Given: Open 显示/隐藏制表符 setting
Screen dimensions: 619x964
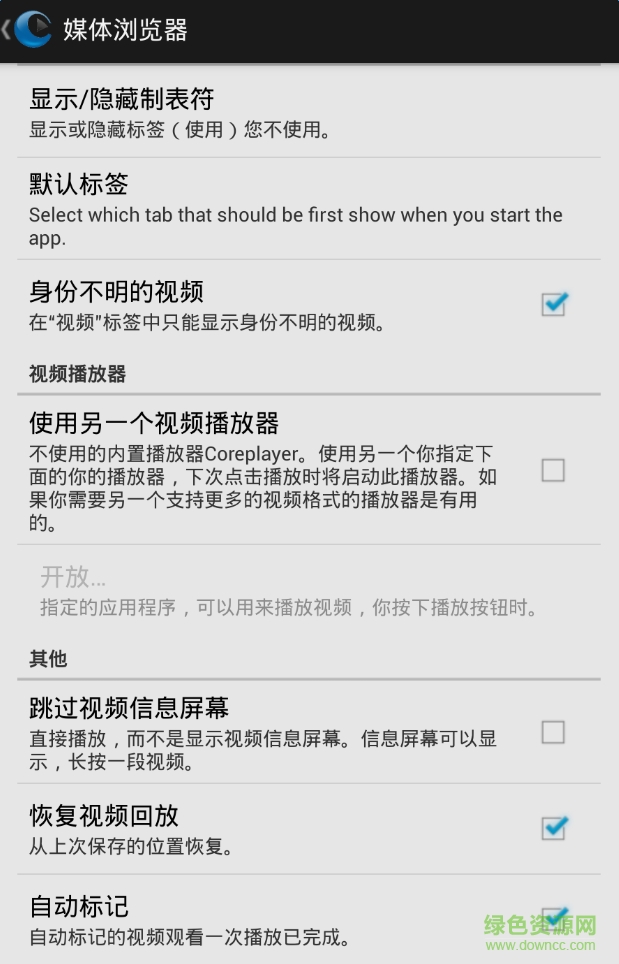Looking at the screenshot, I should (x=300, y=112).
